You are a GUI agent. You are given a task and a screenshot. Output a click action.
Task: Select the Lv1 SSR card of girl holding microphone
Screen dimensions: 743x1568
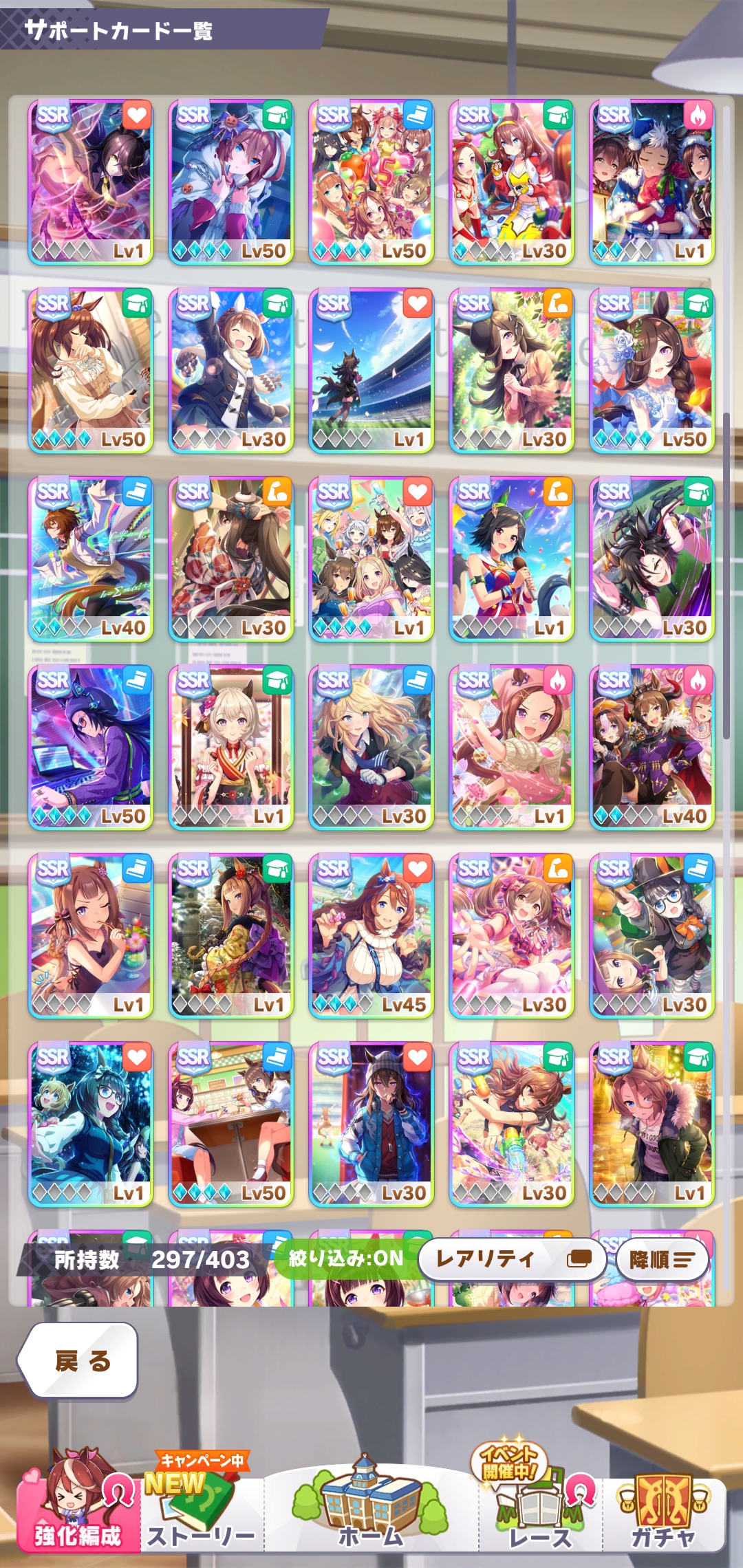[x=511, y=559]
